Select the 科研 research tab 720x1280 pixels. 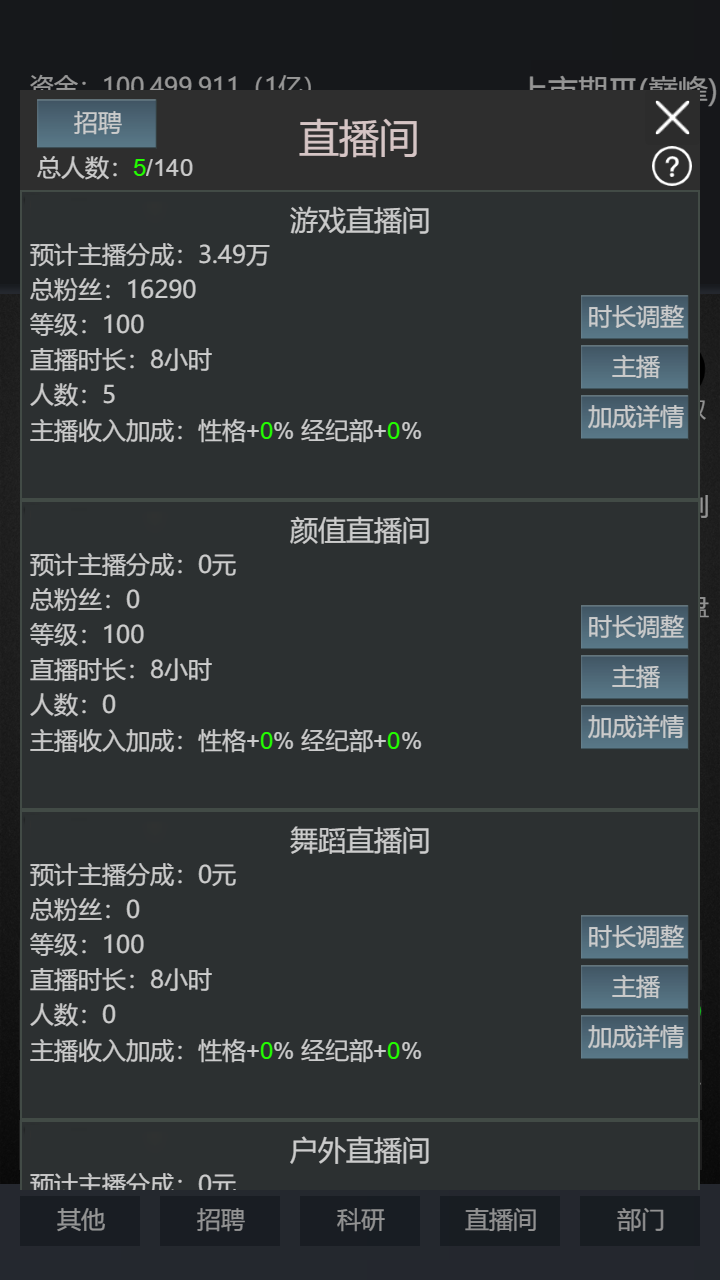pyautogui.click(x=360, y=1221)
